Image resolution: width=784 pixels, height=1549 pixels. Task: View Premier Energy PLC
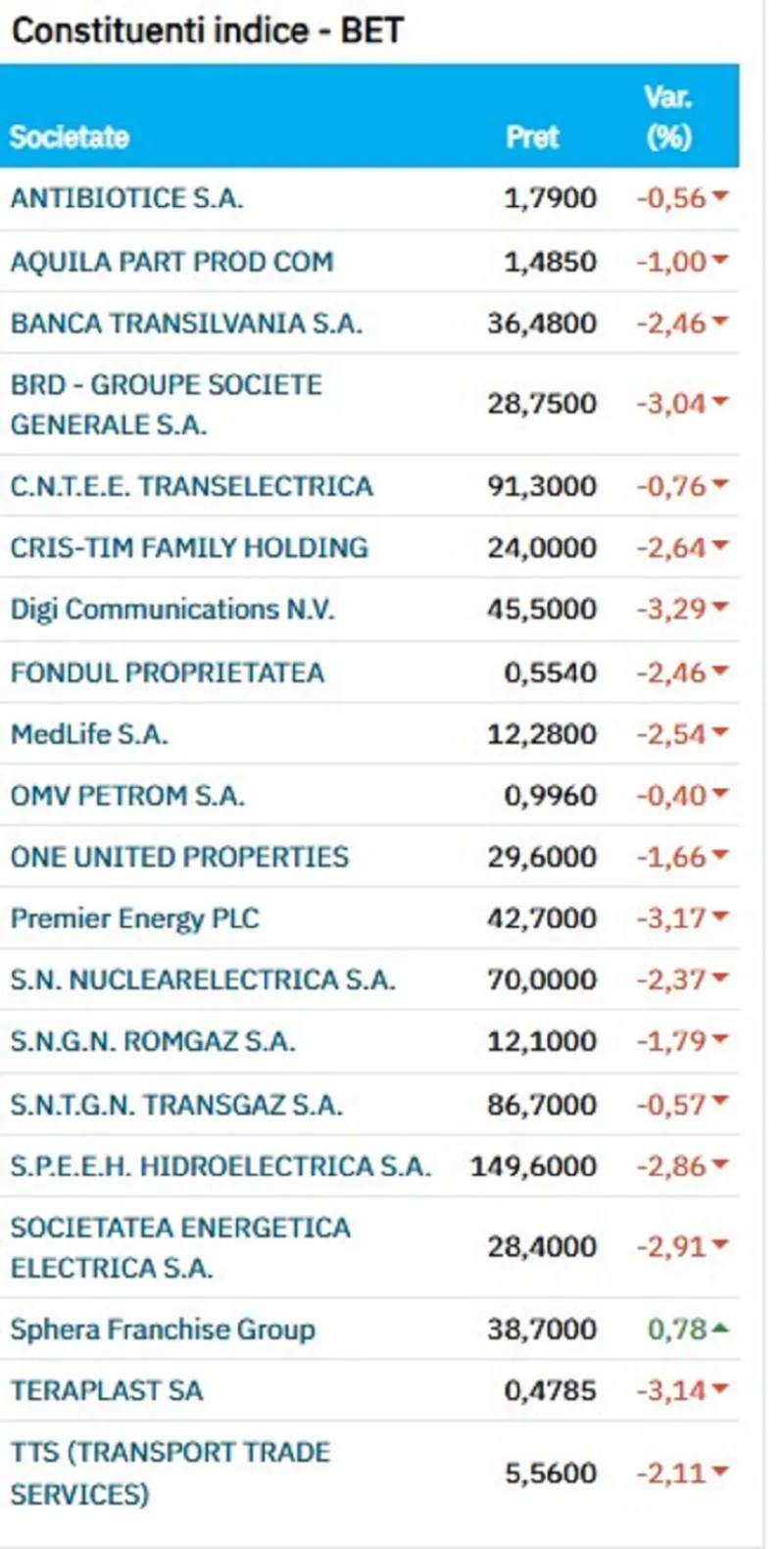tap(135, 919)
